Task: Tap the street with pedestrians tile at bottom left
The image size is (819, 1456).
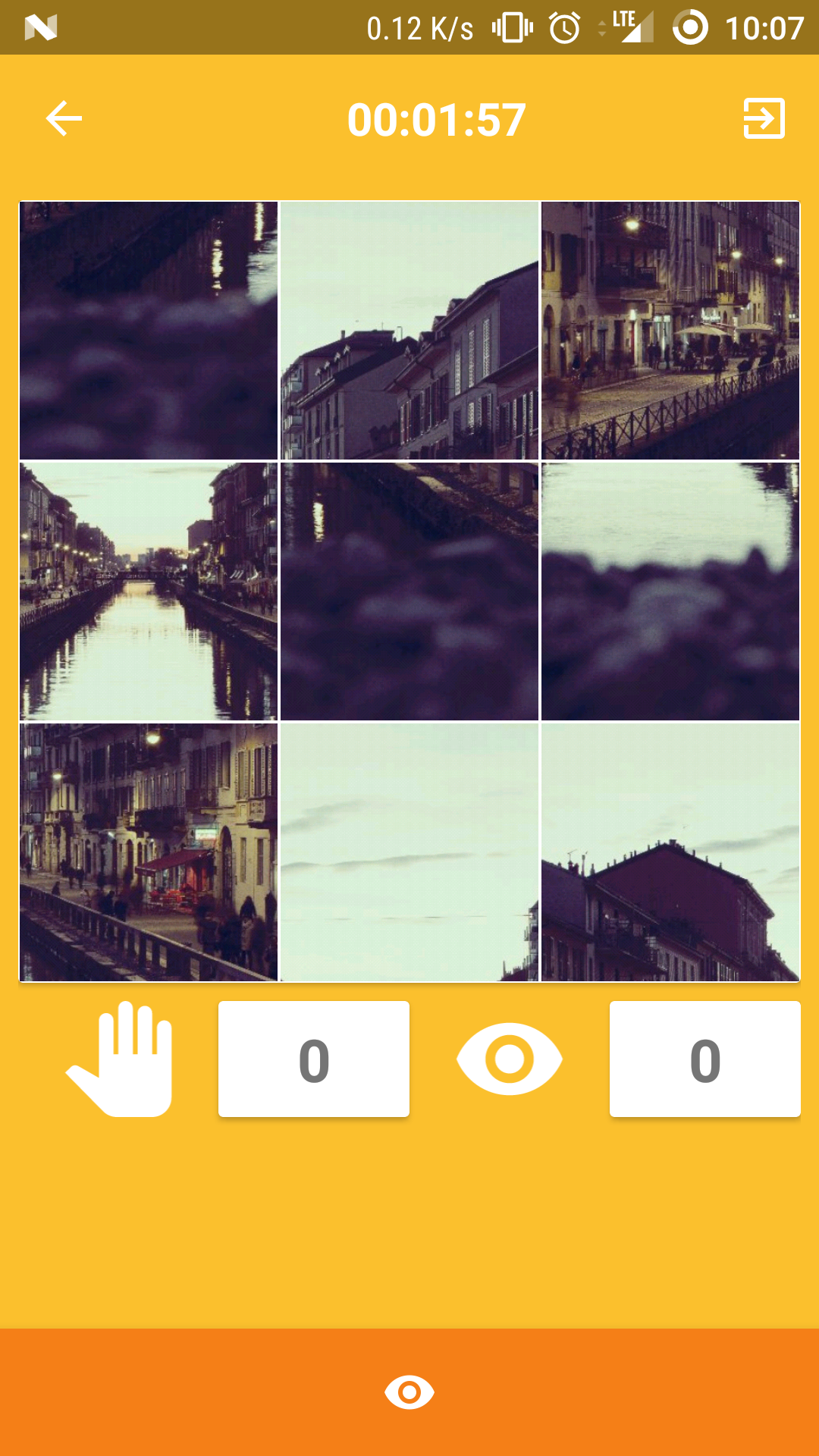Action: 148,855
